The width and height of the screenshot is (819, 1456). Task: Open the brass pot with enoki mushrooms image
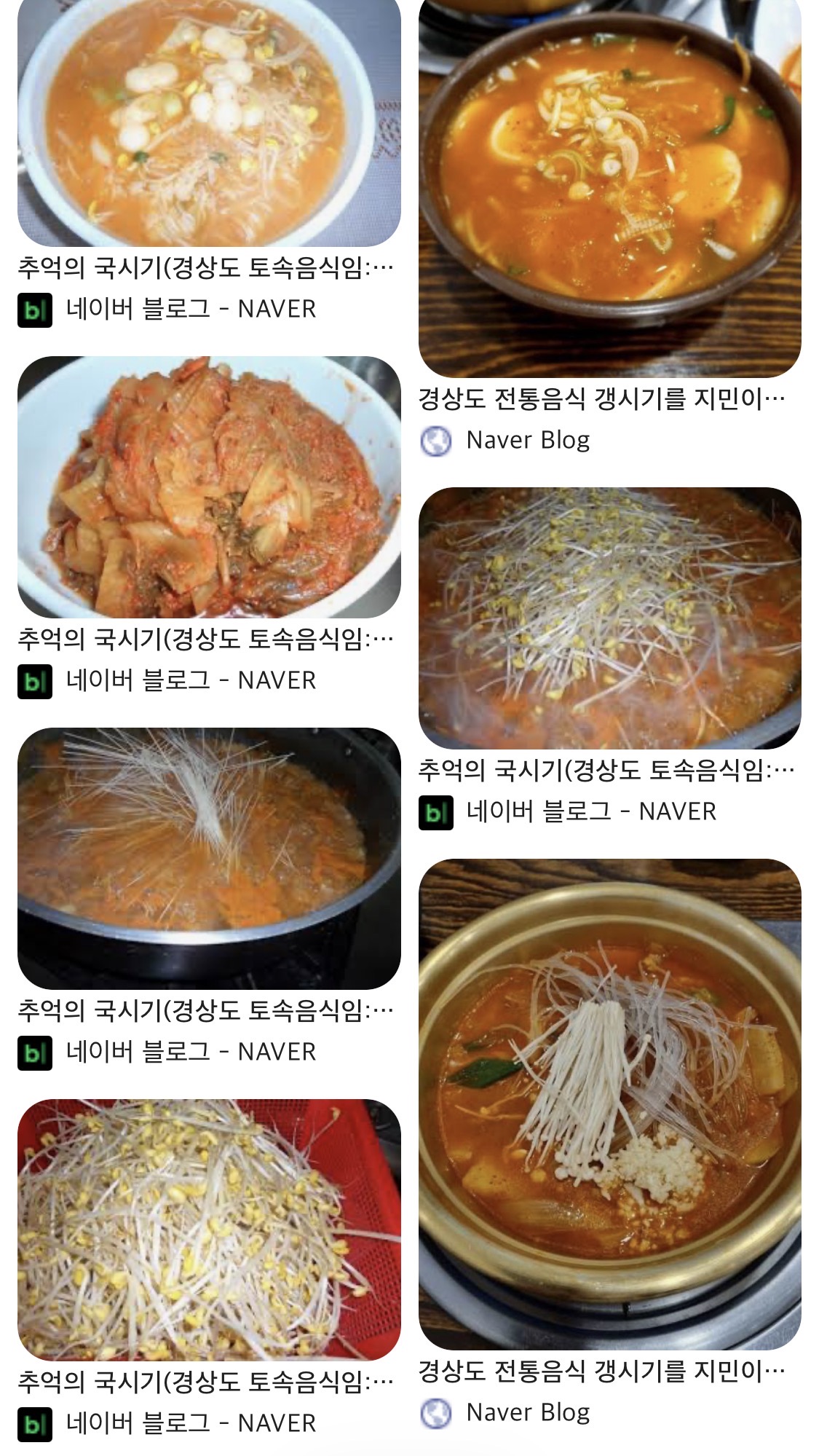pyautogui.click(x=609, y=1103)
